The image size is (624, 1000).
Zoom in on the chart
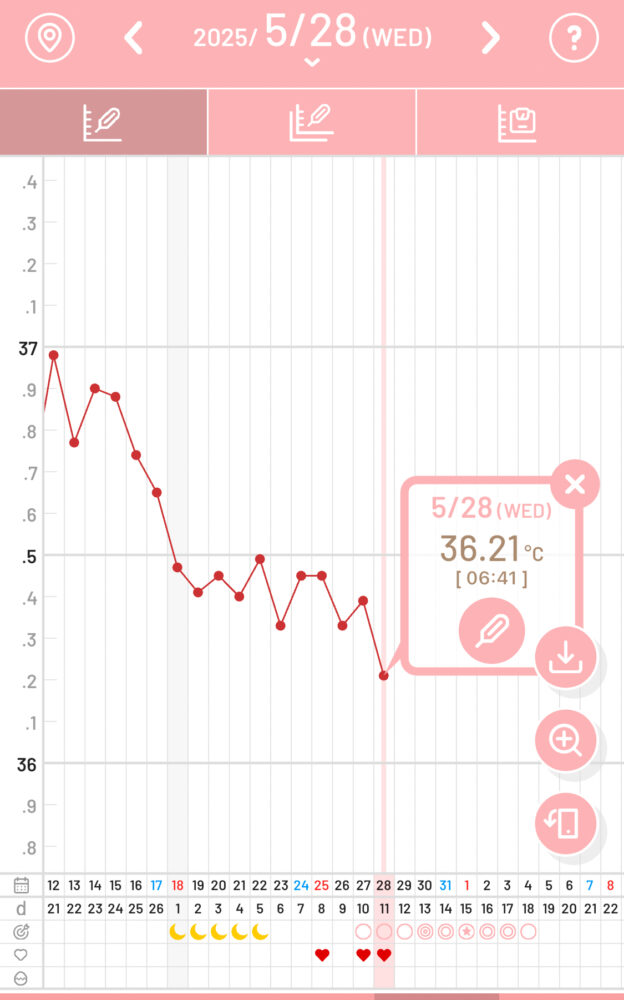[565, 740]
